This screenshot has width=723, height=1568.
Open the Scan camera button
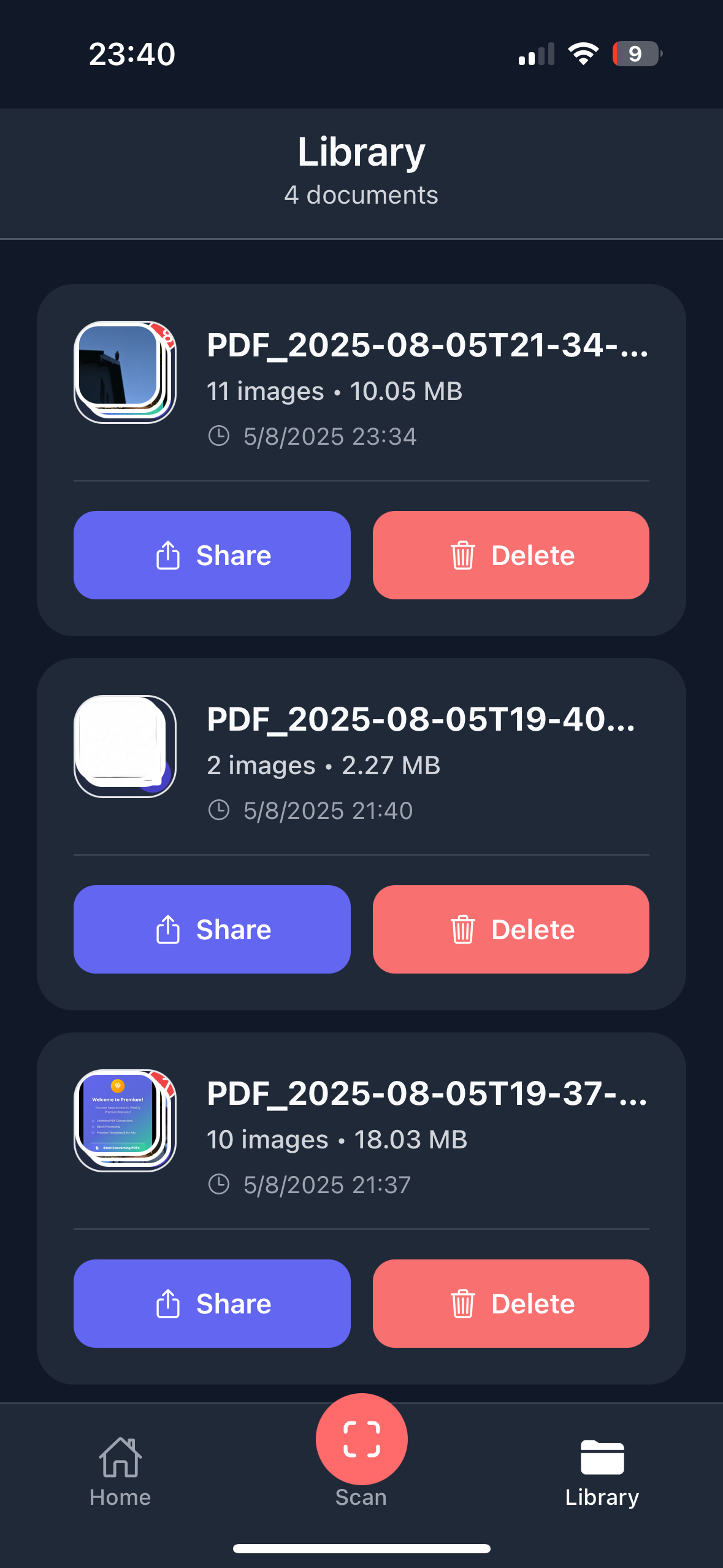[x=361, y=1439]
